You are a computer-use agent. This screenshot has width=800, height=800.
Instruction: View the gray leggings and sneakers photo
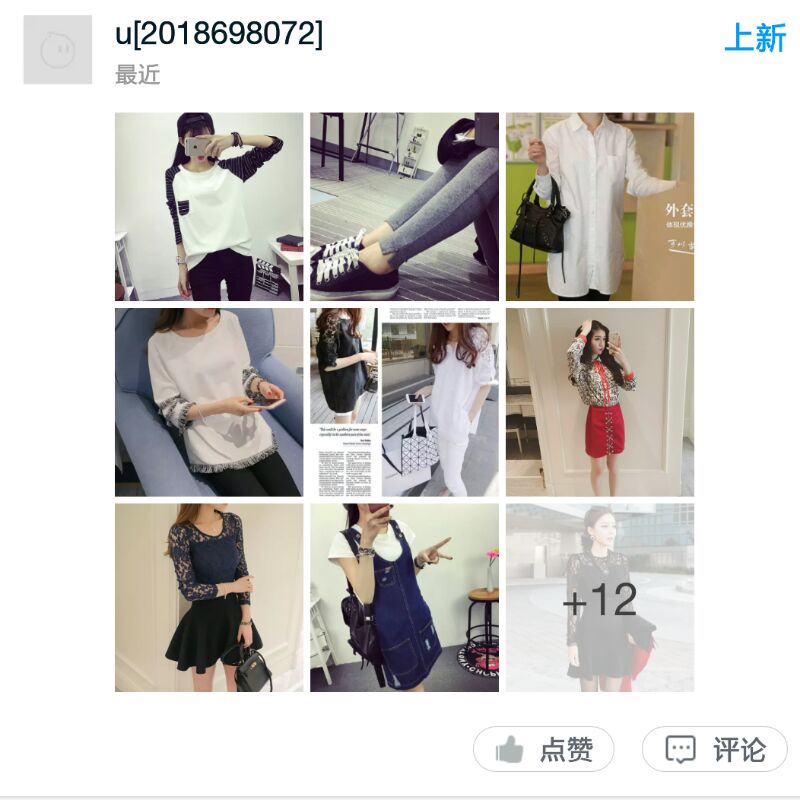[404, 206]
